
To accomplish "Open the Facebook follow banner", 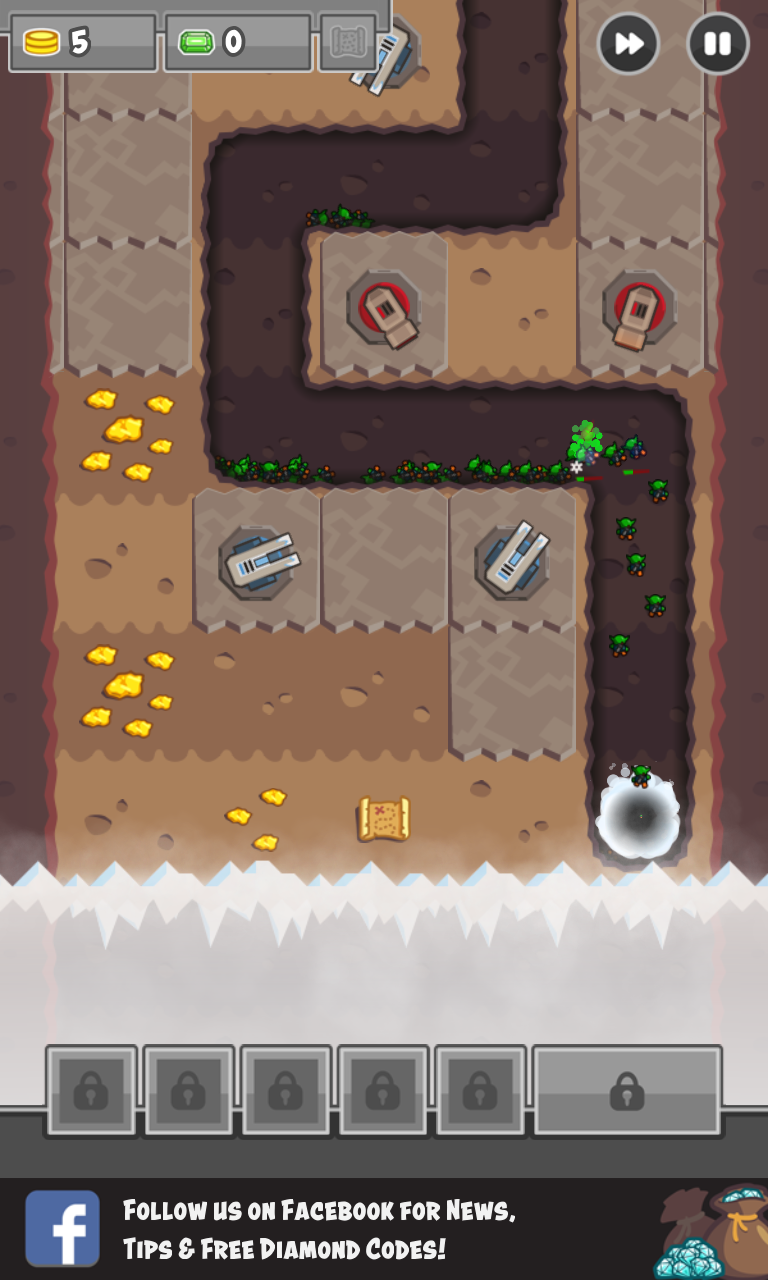I will 384,1229.
